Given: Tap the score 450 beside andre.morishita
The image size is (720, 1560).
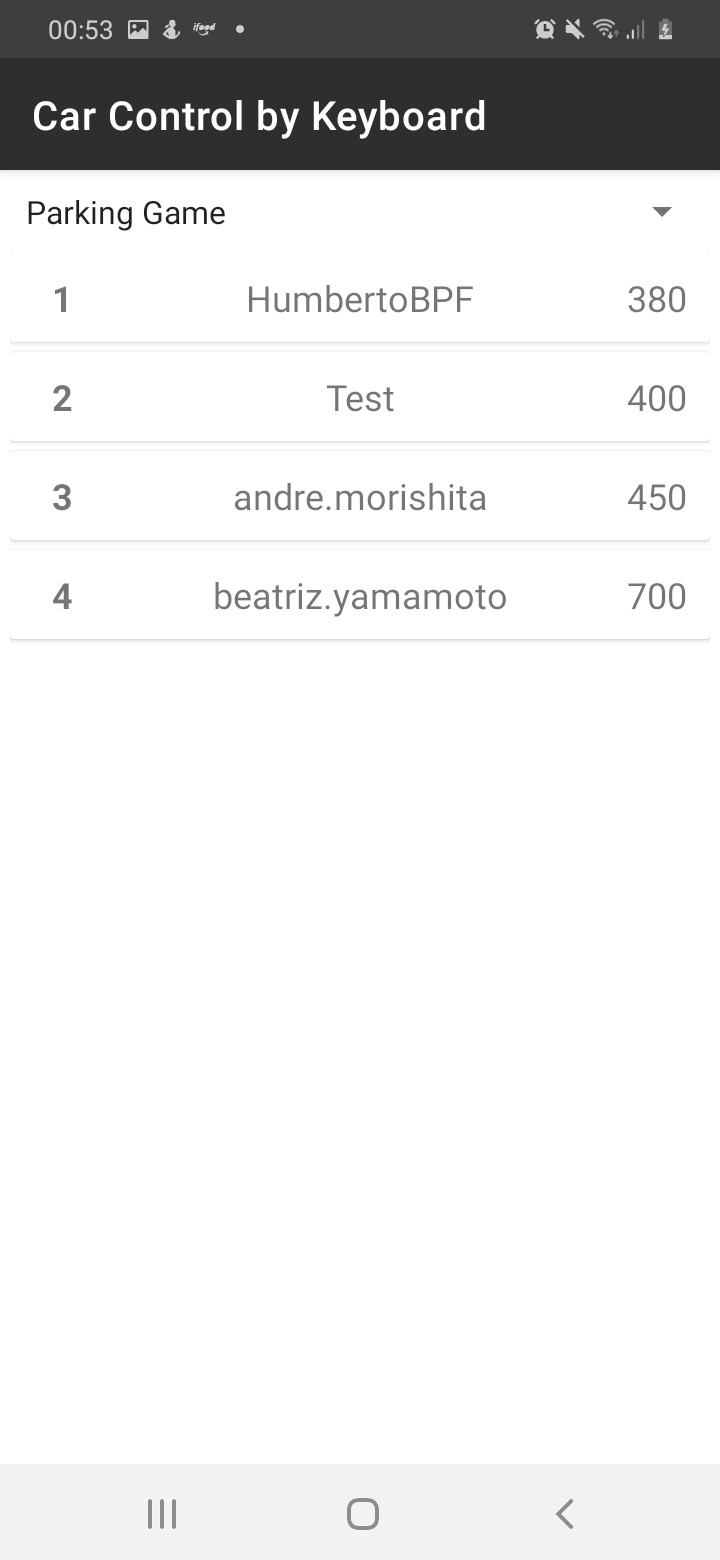Looking at the screenshot, I should tap(656, 497).
